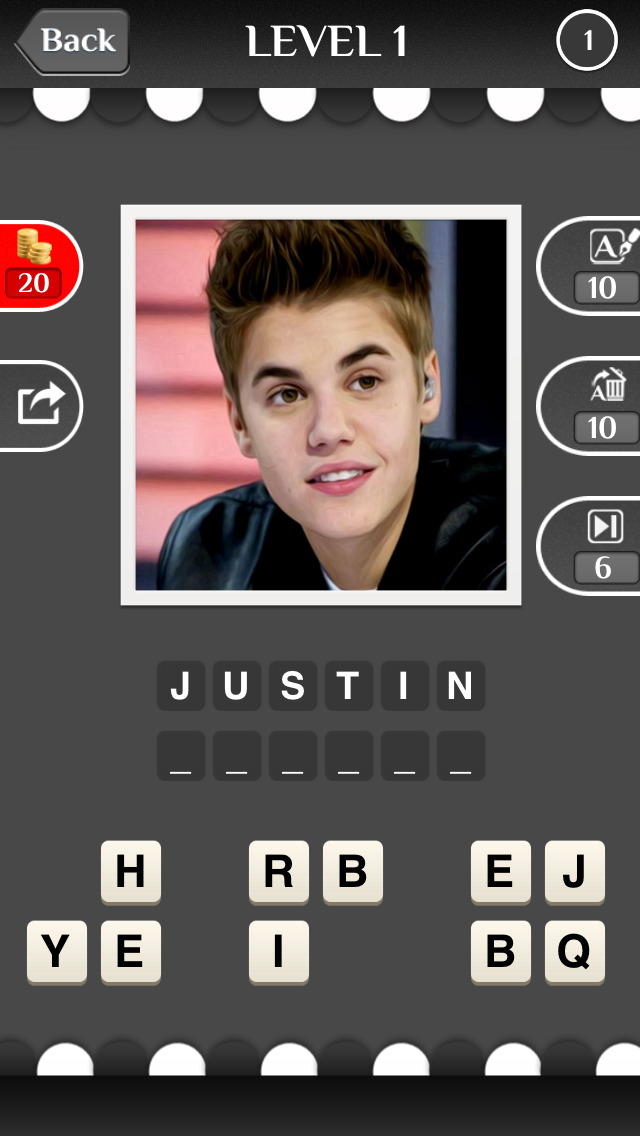Select the R letter tile
Image resolution: width=640 pixels, height=1136 pixels.
tap(278, 872)
